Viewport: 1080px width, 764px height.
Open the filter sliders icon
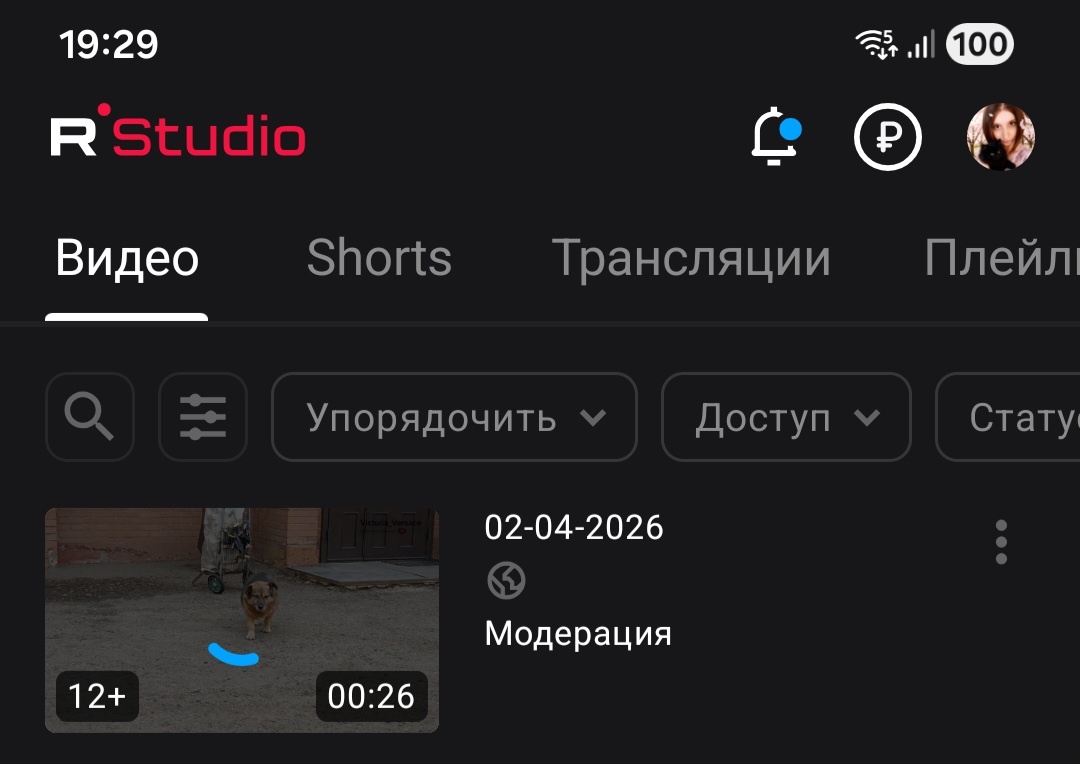[x=203, y=417]
